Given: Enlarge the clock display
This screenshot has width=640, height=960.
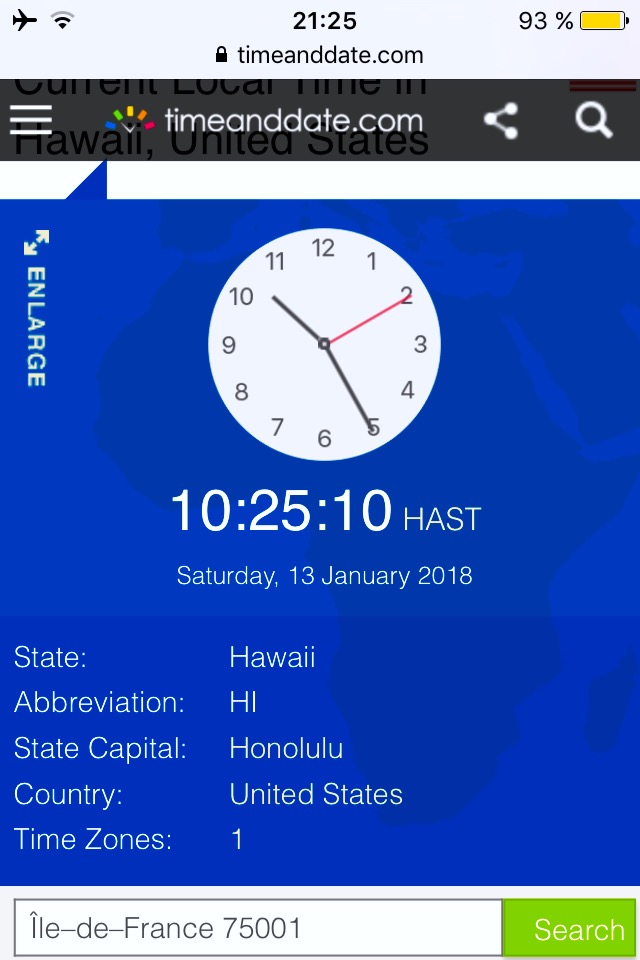Looking at the screenshot, I should click(x=36, y=309).
